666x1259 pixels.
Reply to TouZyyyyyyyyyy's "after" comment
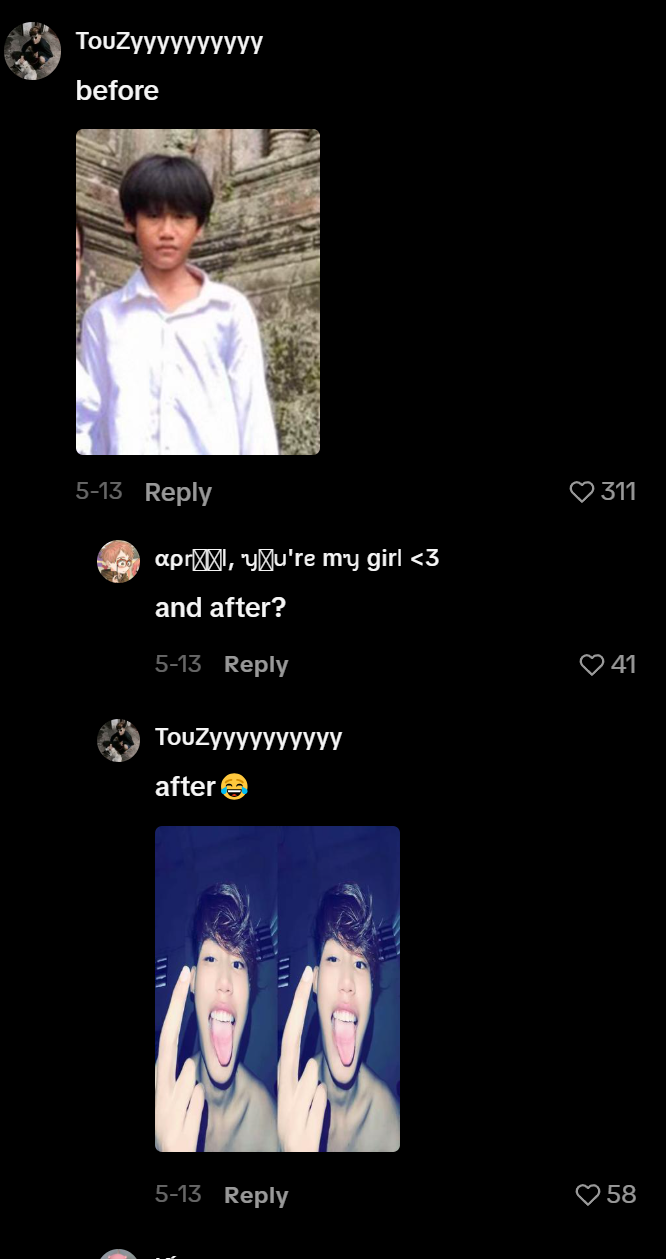click(256, 1195)
